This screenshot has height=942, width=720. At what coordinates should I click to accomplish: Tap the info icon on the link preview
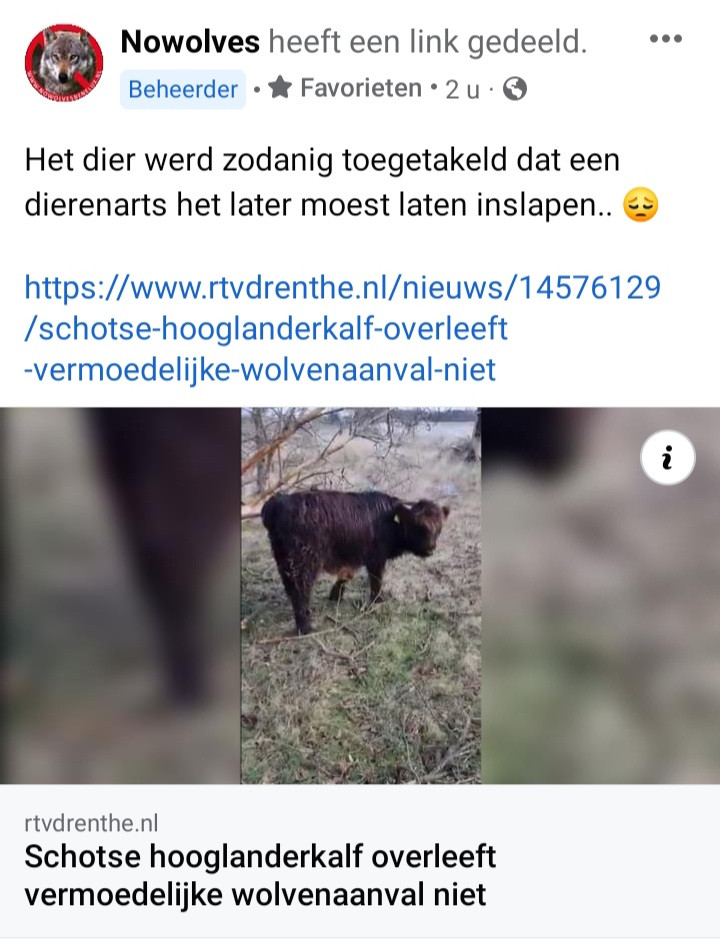(x=667, y=458)
